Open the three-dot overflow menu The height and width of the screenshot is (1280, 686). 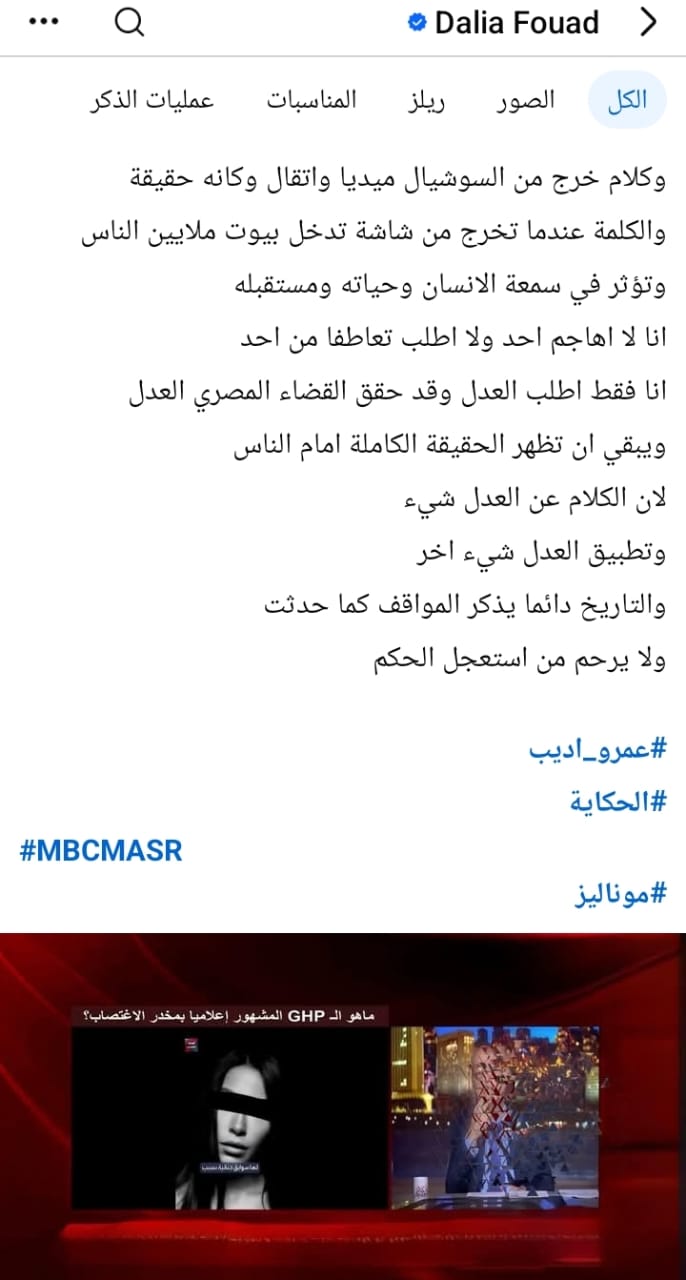click(44, 22)
